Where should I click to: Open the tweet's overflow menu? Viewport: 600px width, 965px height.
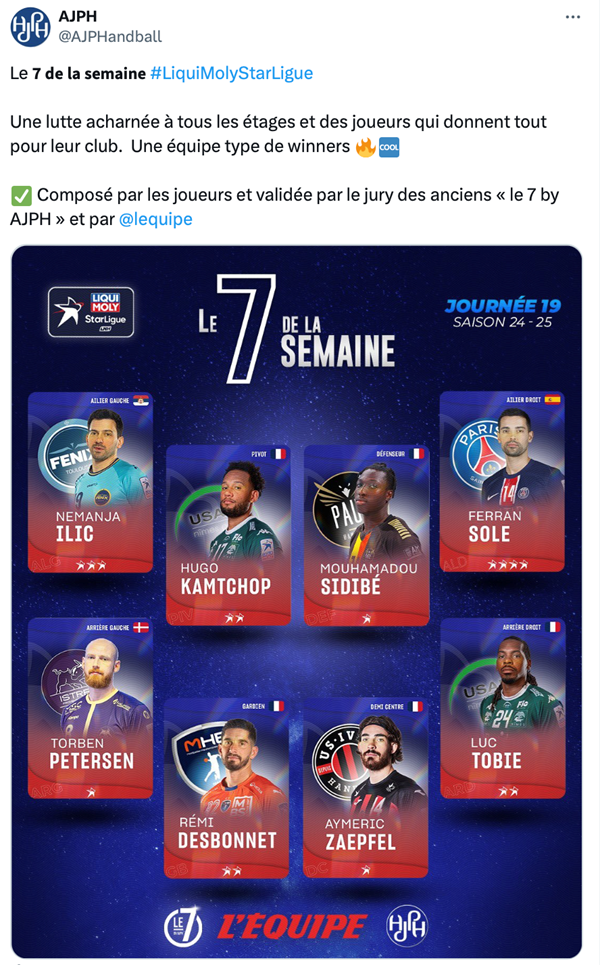point(572,17)
